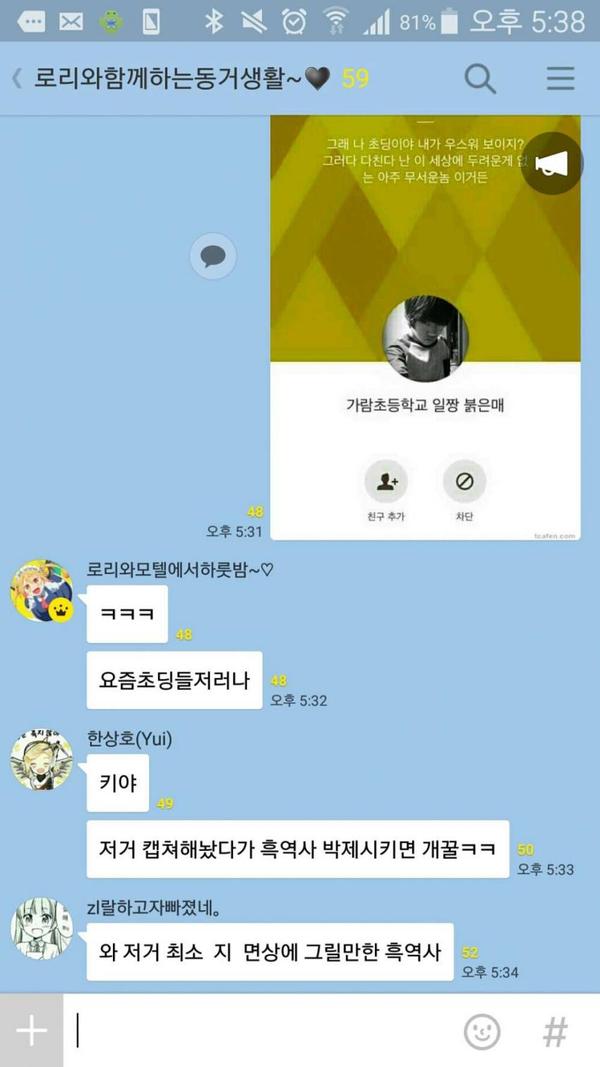The image size is (600, 1067).
Task: View profile of 로리와모텔에서하룻밤~♡
Action: tap(42, 591)
